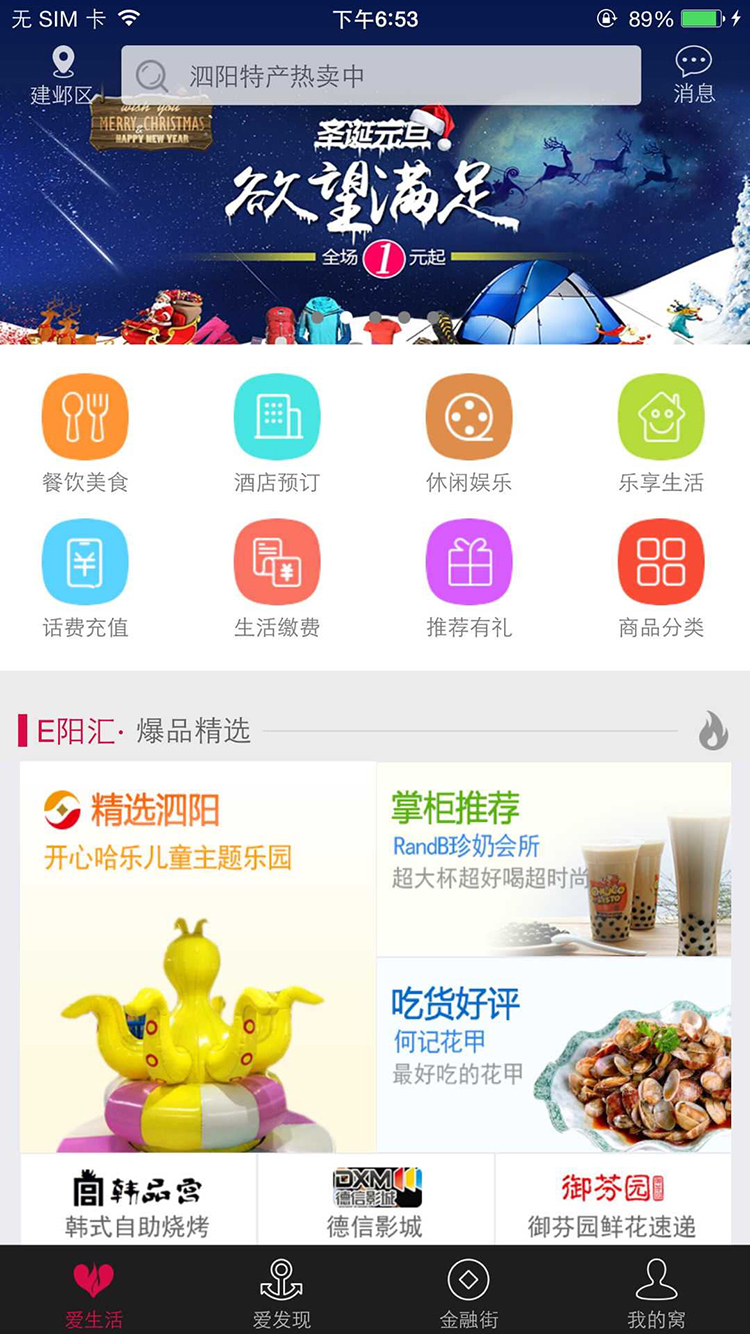Open the 消息 messages icon

point(694,73)
